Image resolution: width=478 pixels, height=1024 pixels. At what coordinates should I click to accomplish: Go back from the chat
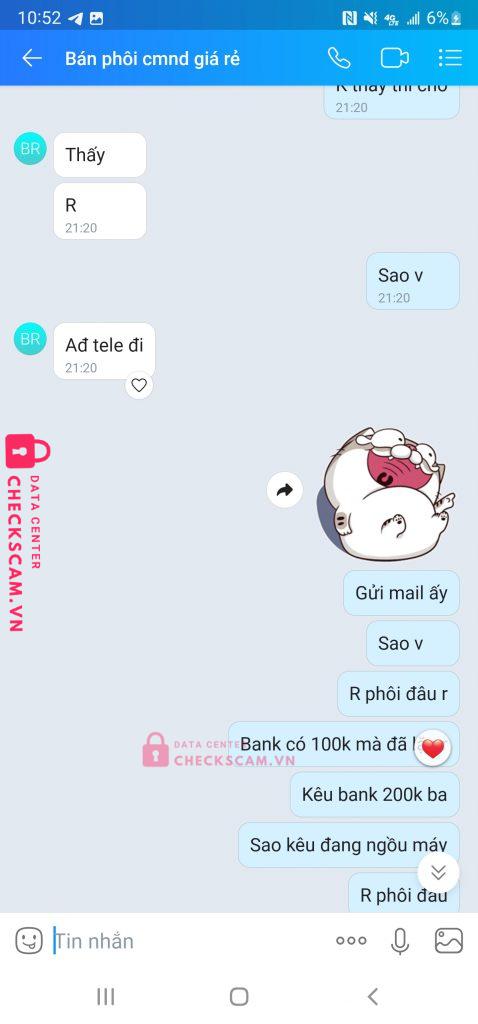(31, 58)
